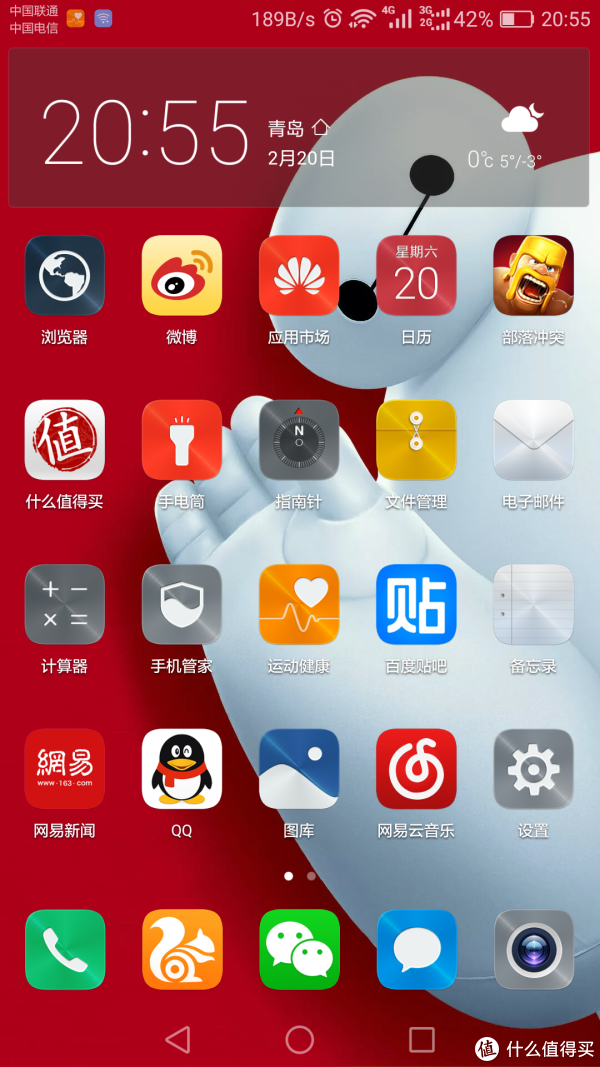Open the phone dialer in the dock
This screenshot has height=1067, width=600.
65,949
